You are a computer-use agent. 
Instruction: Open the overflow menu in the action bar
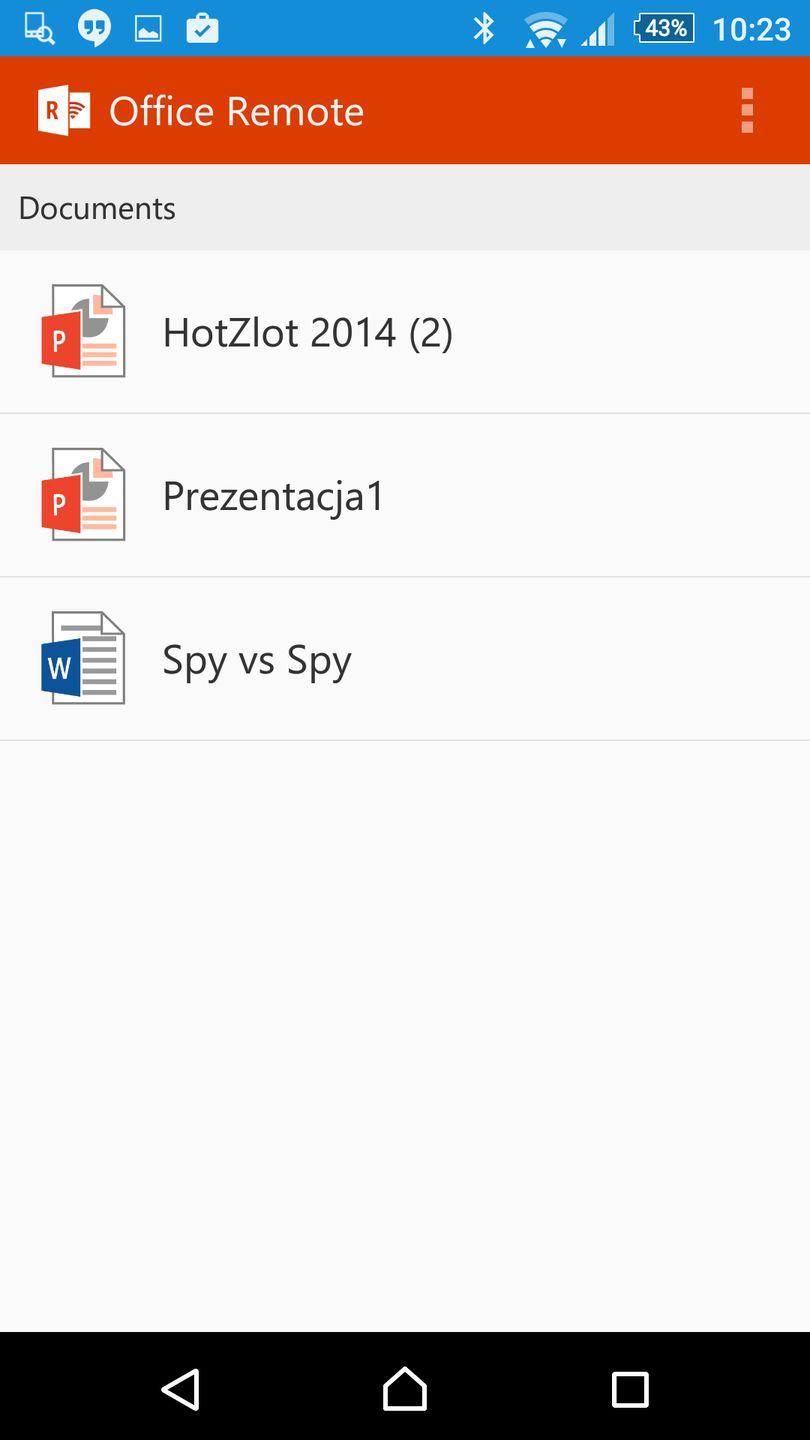pyautogui.click(x=747, y=110)
